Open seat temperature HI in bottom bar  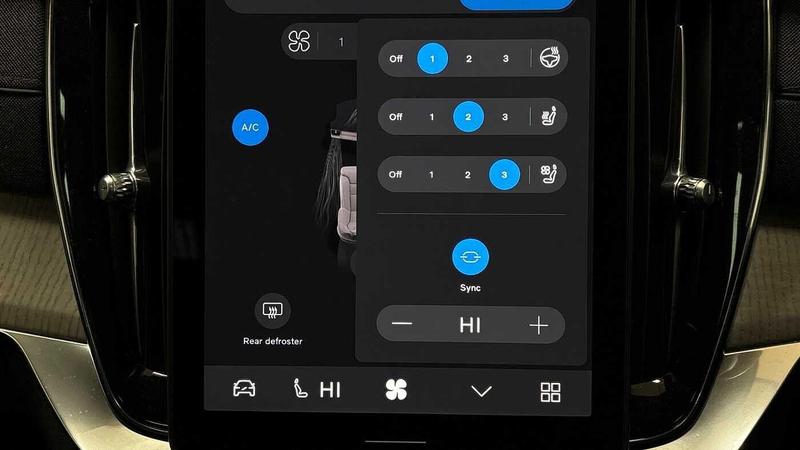(315, 390)
